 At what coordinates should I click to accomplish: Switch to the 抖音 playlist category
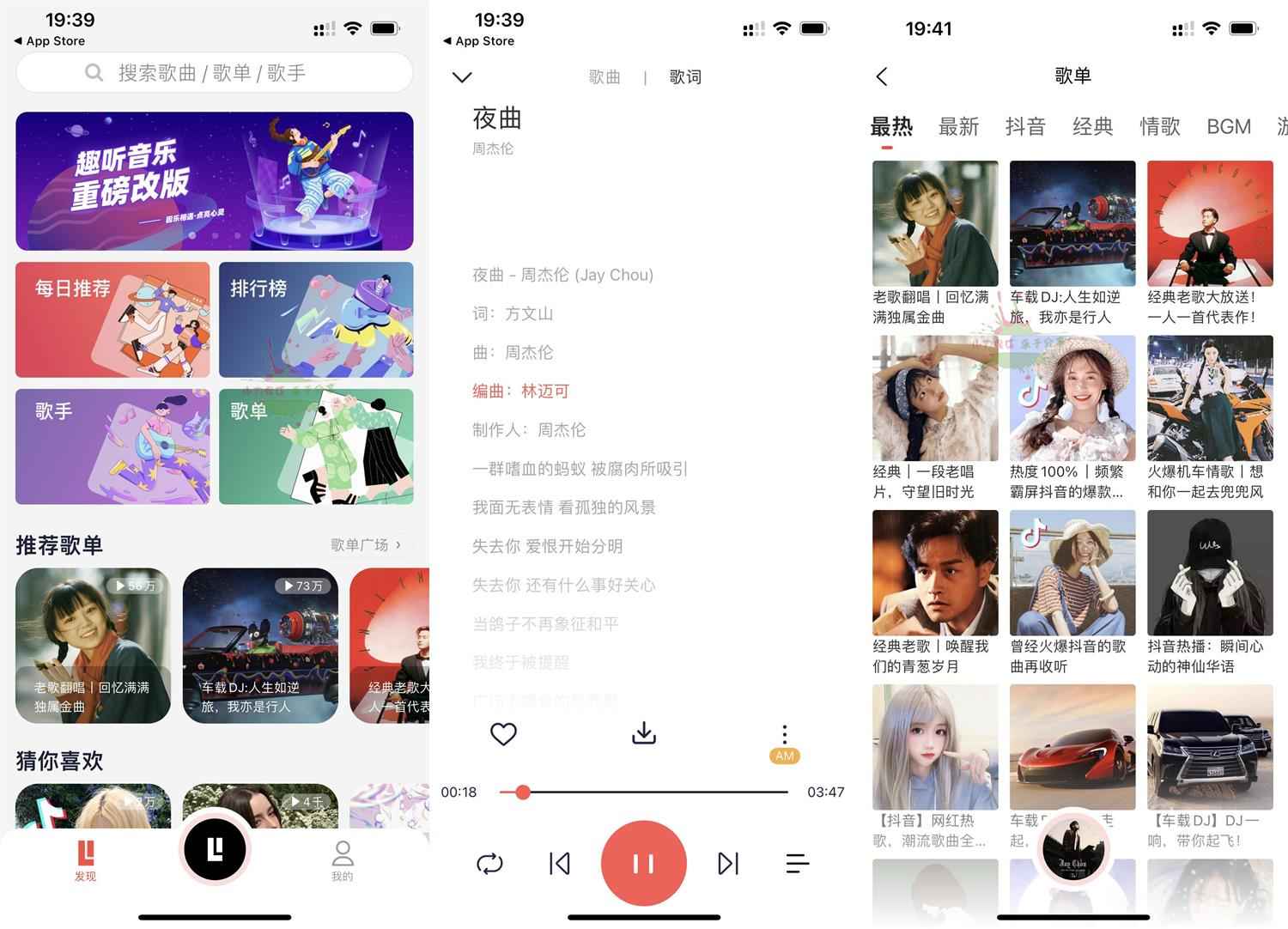(1025, 127)
